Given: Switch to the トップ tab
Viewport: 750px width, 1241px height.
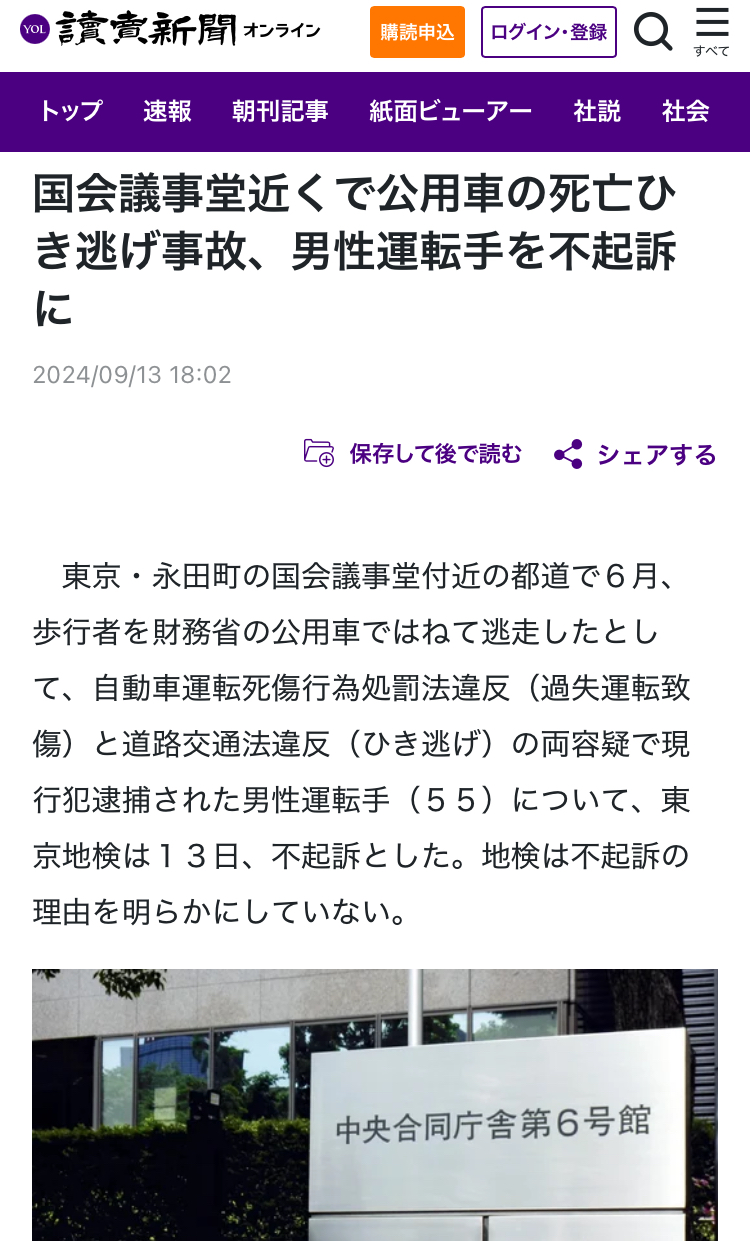Looking at the screenshot, I should pyautogui.click(x=71, y=111).
